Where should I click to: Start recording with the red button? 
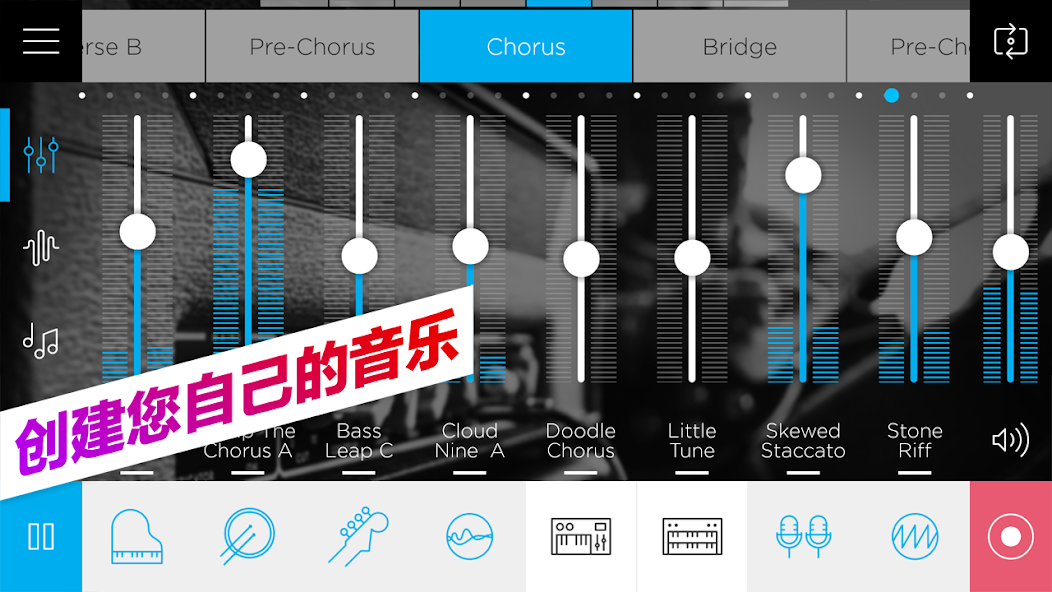1010,537
